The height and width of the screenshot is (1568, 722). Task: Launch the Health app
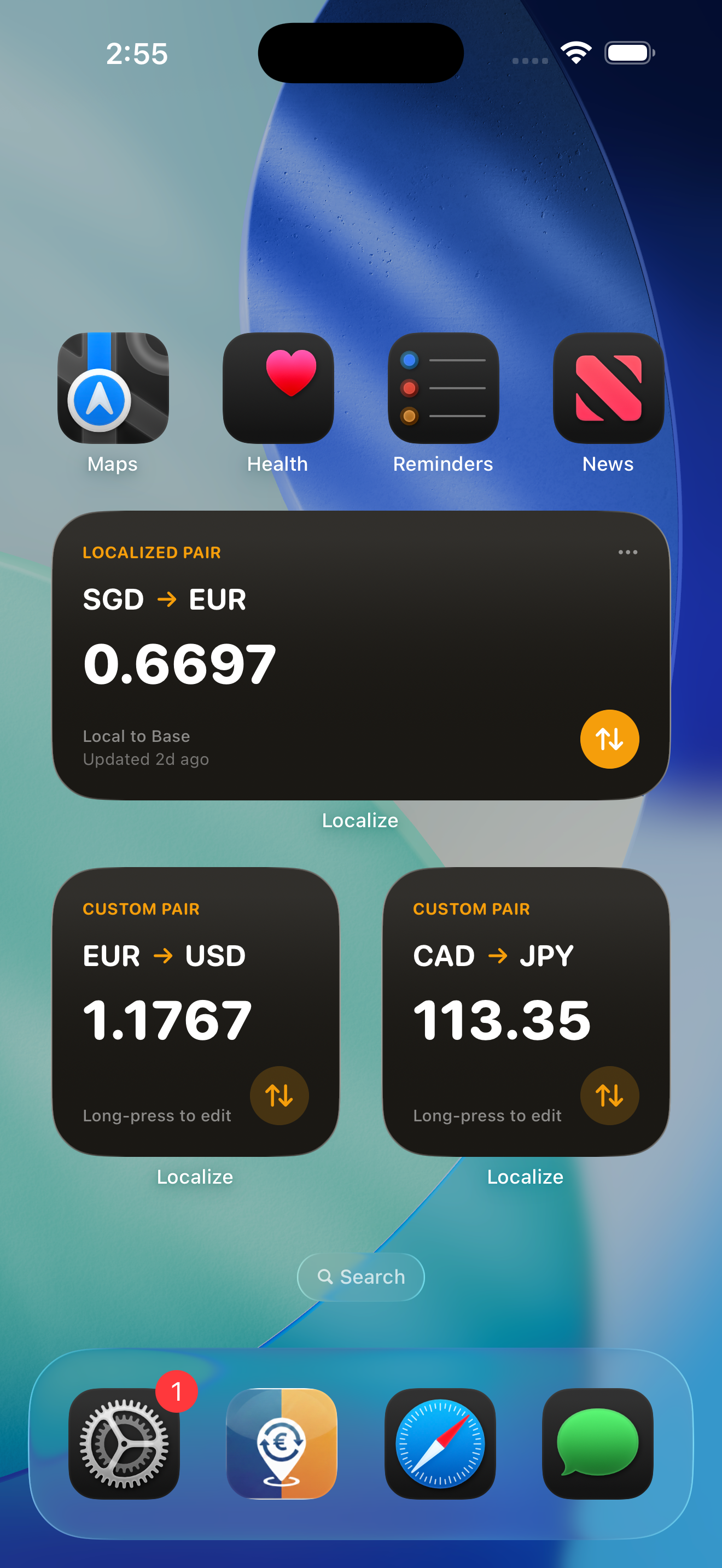click(x=278, y=388)
